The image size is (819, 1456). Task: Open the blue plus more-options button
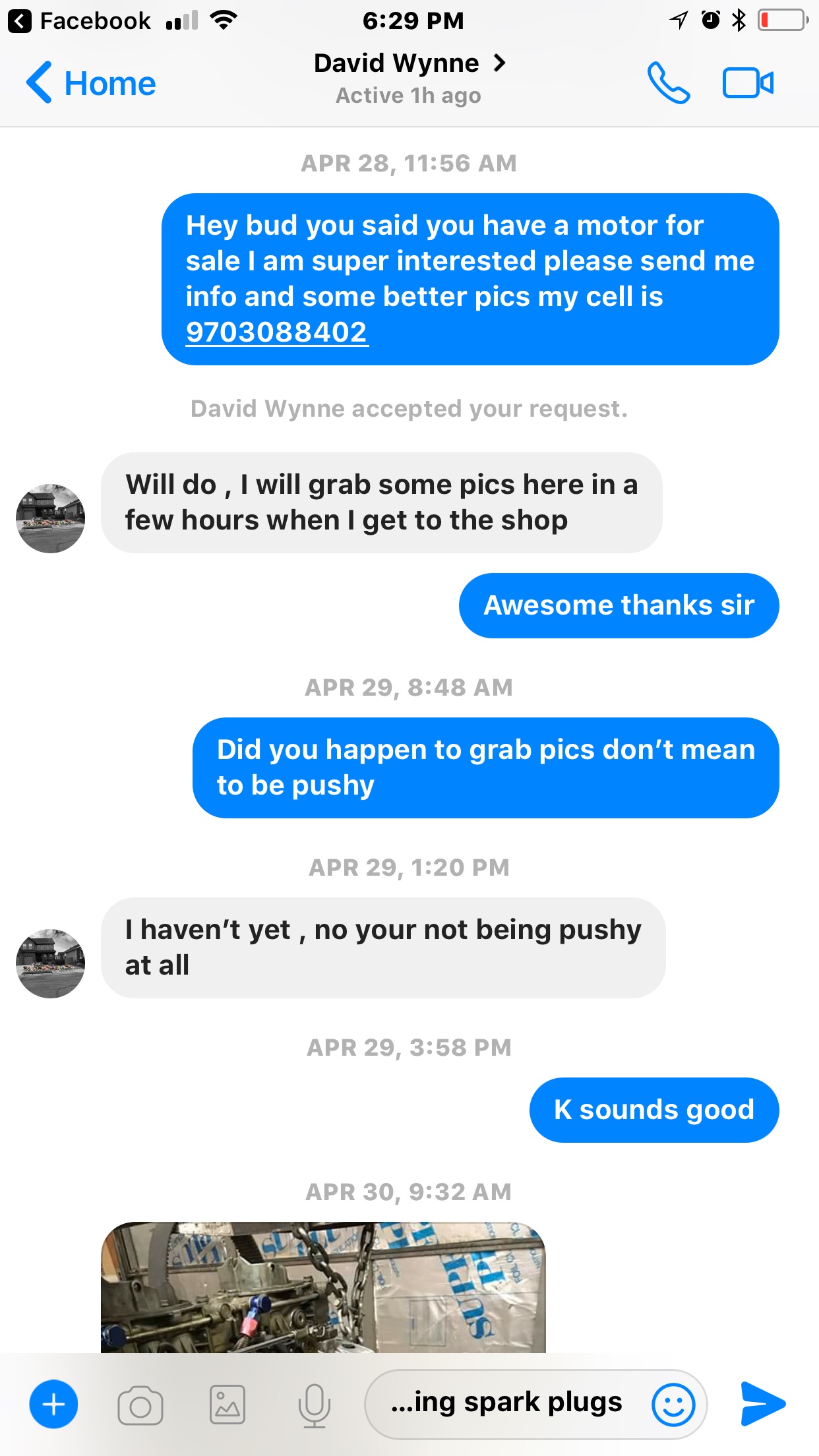coord(53,1404)
